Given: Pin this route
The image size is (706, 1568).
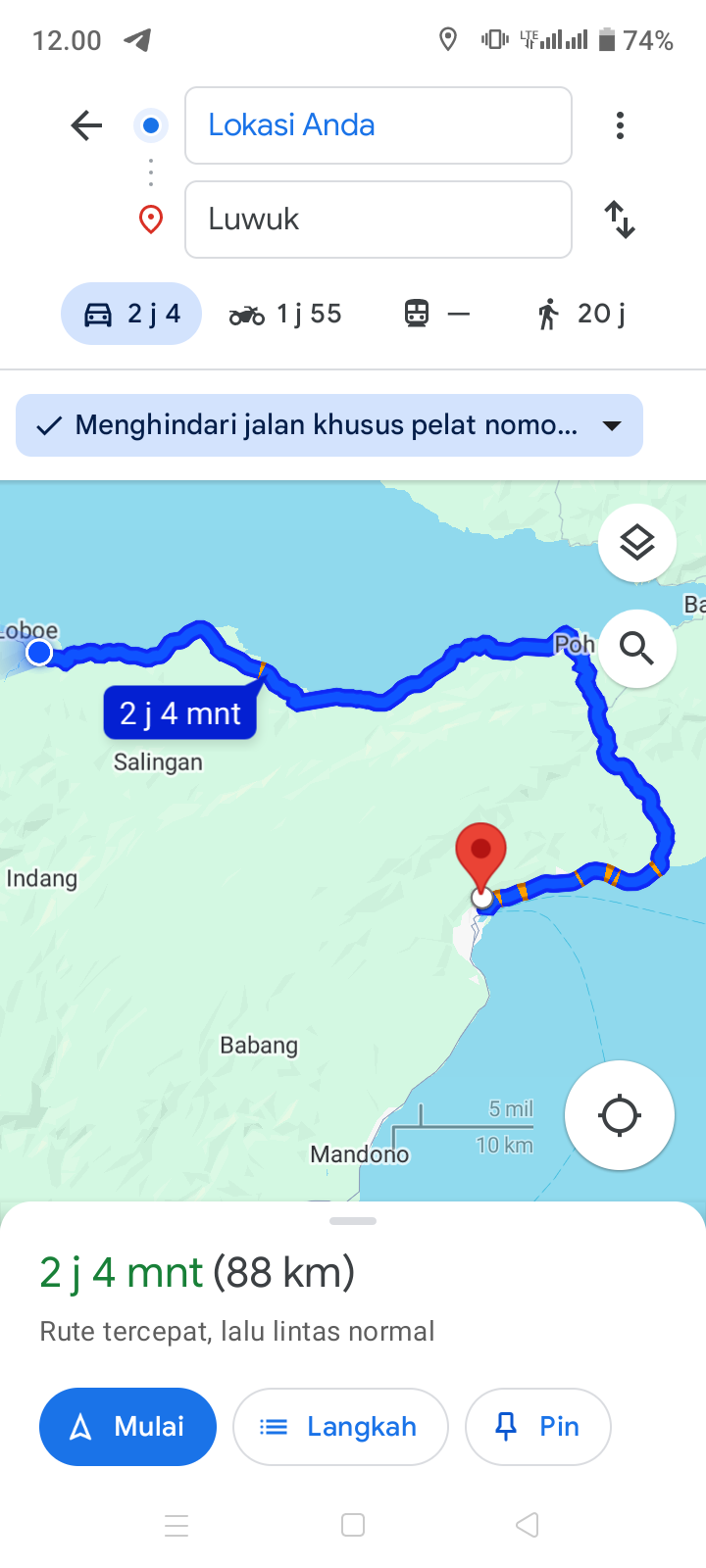Looking at the screenshot, I should 538,1427.
